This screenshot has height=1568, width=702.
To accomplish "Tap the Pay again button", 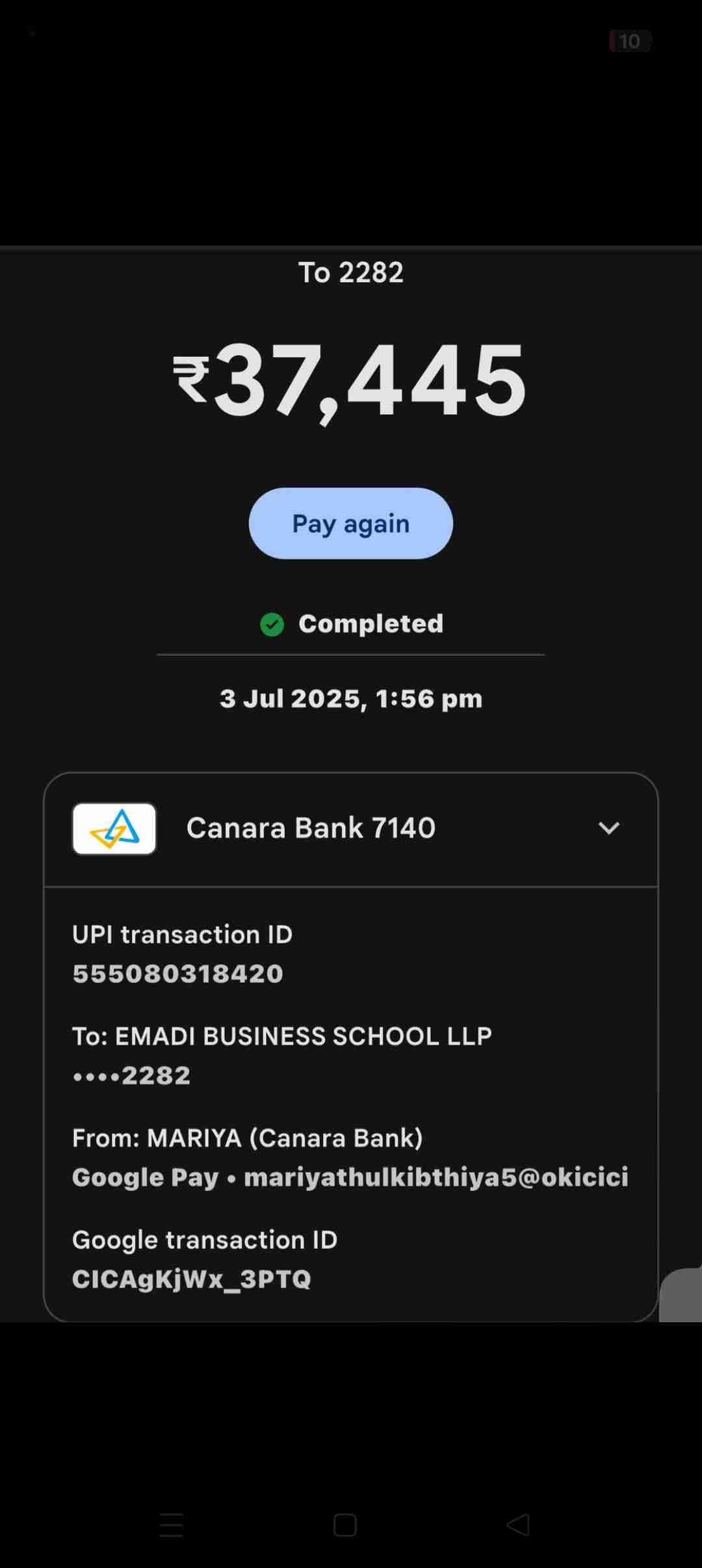I will pyautogui.click(x=350, y=523).
